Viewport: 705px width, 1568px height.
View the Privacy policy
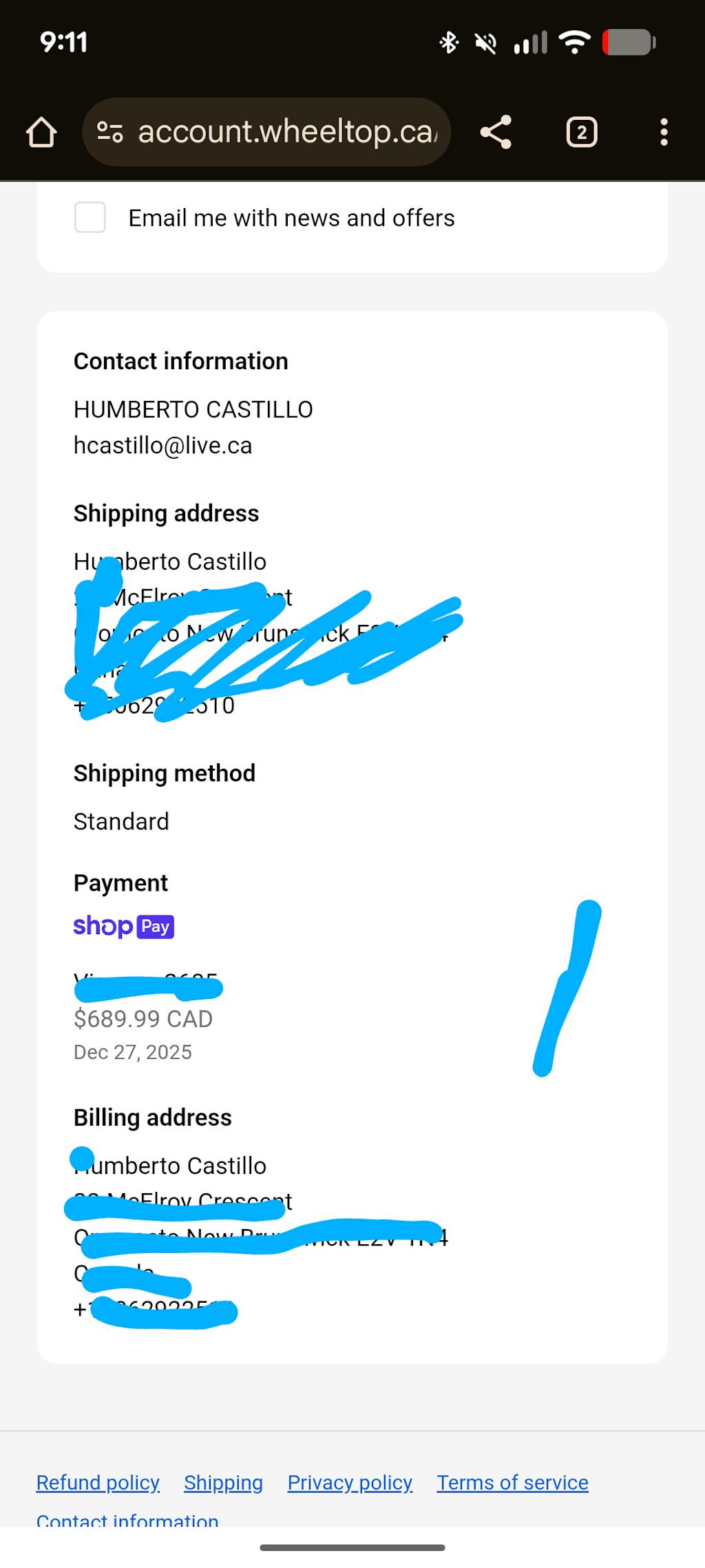point(350,1482)
